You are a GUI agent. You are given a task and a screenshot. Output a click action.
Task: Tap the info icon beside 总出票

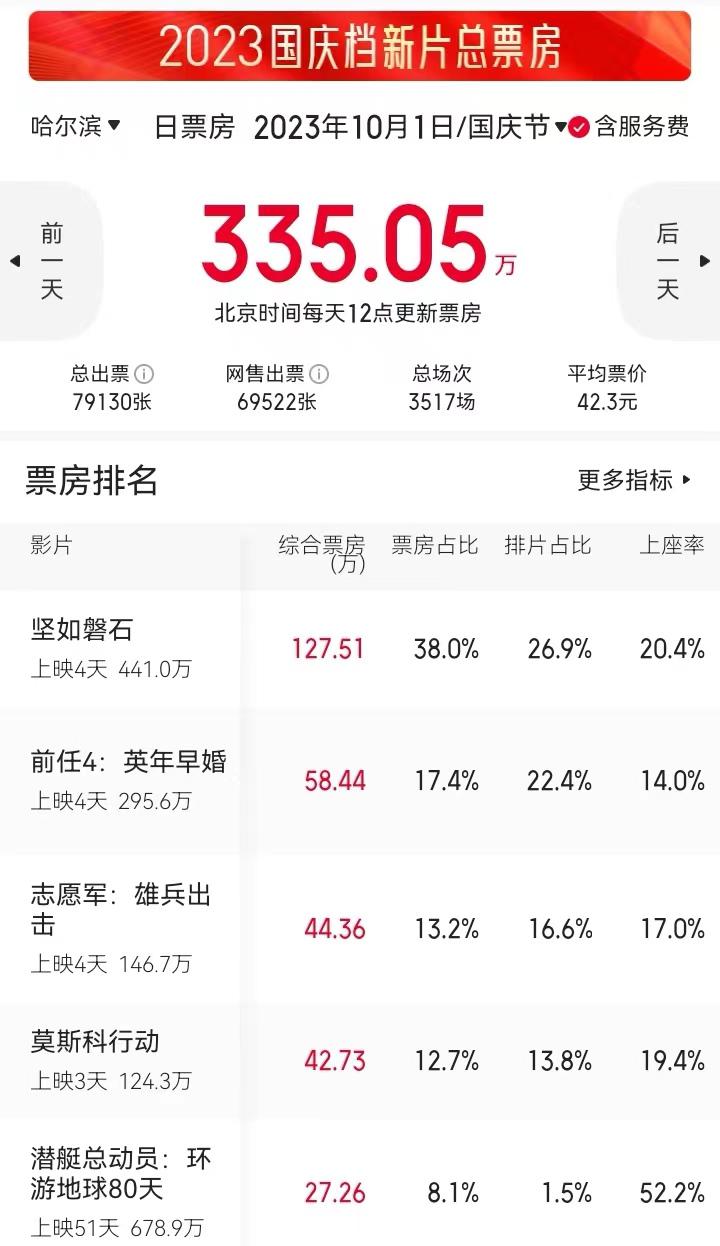click(x=144, y=374)
